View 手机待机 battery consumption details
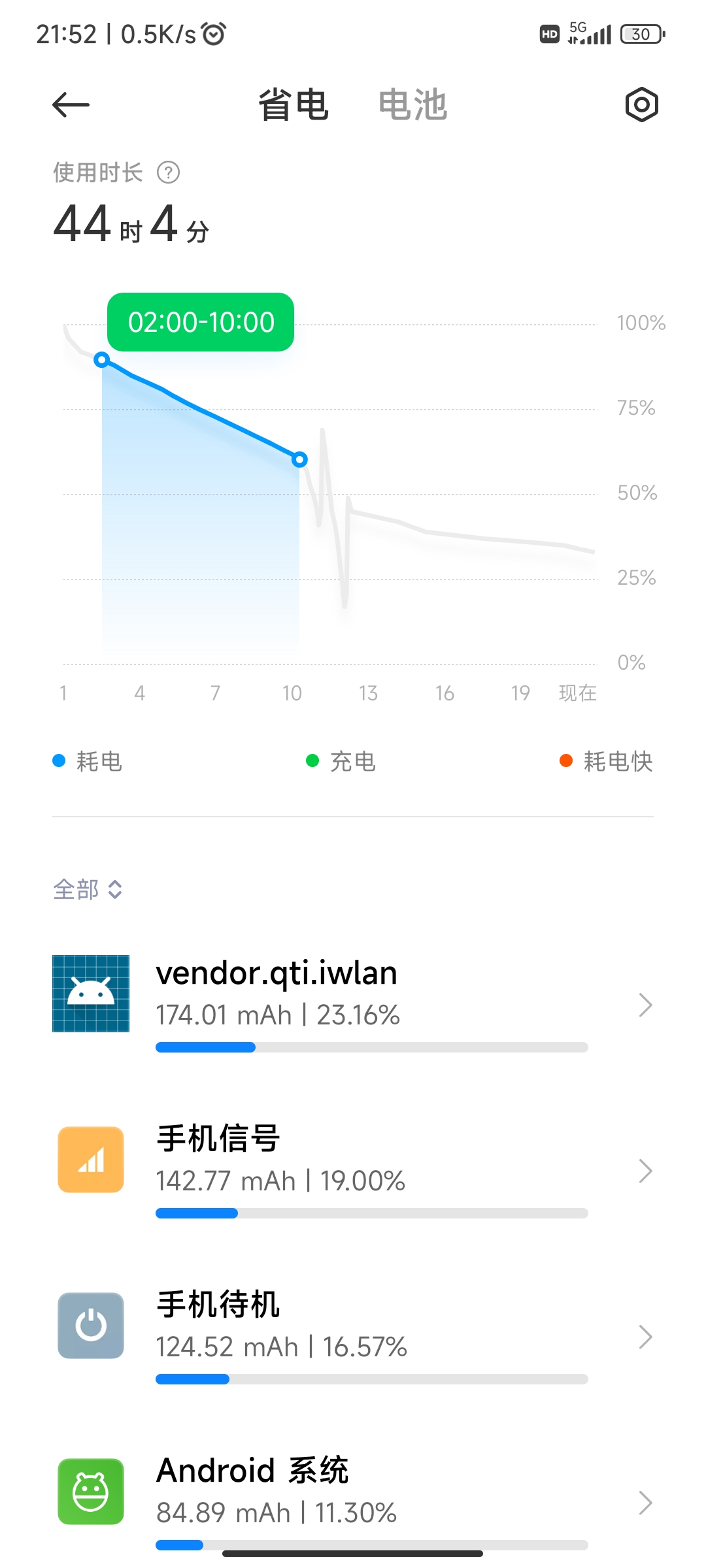 pos(353,1336)
